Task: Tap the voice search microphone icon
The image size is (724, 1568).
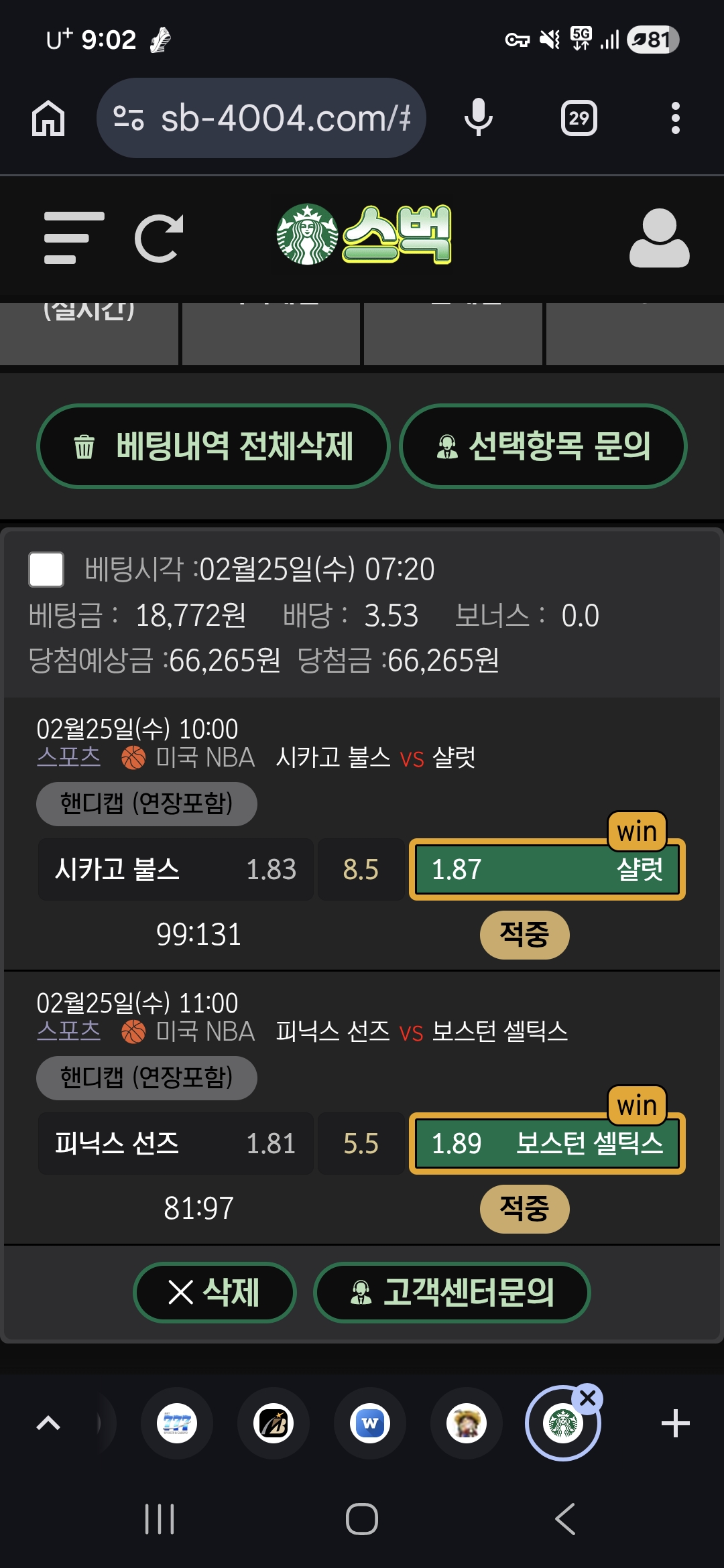Action: (x=477, y=116)
